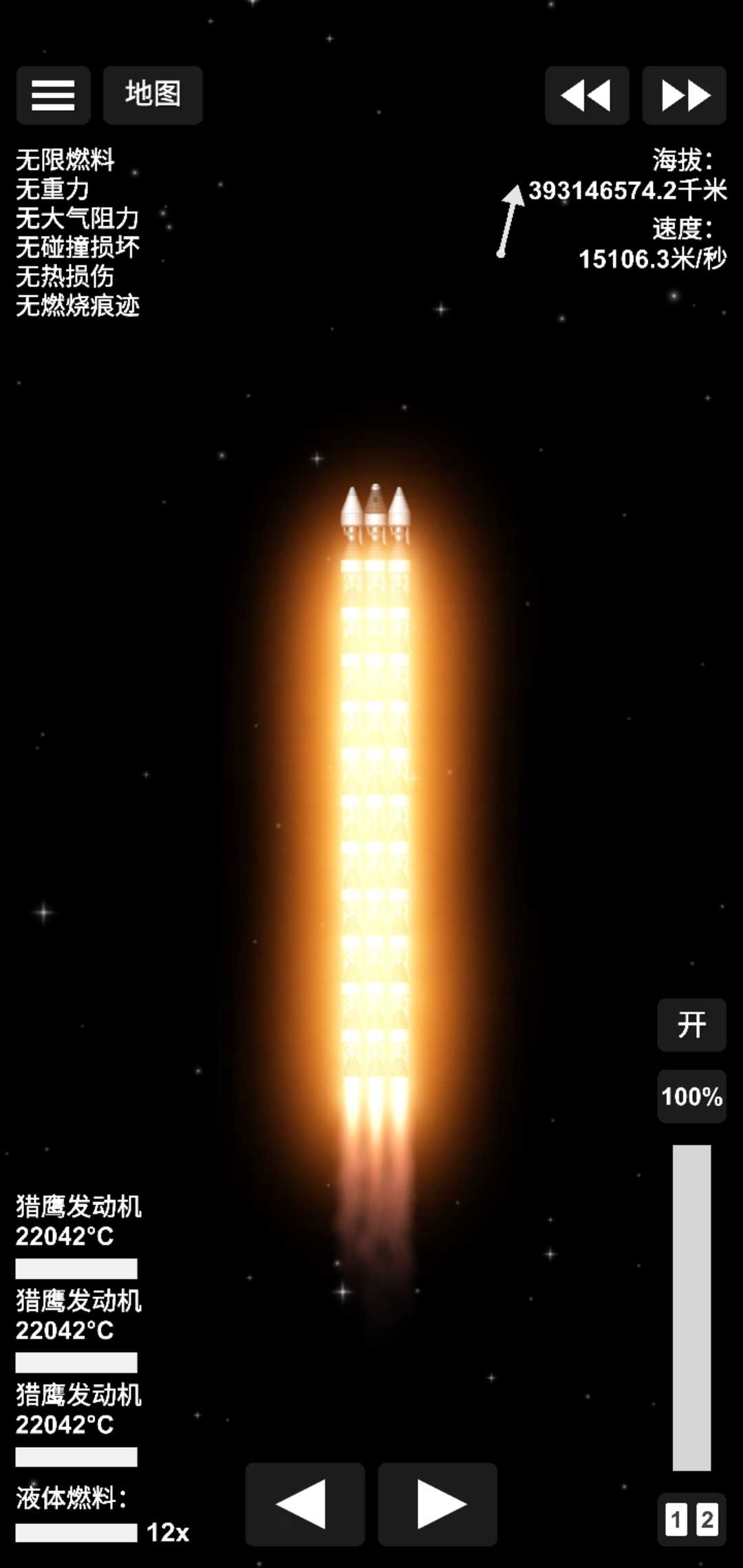Image resolution: width=743 pixels, height=1568 pixels.
Task: Set throttle level on the vertical bar
Action: coord(691,1307)
